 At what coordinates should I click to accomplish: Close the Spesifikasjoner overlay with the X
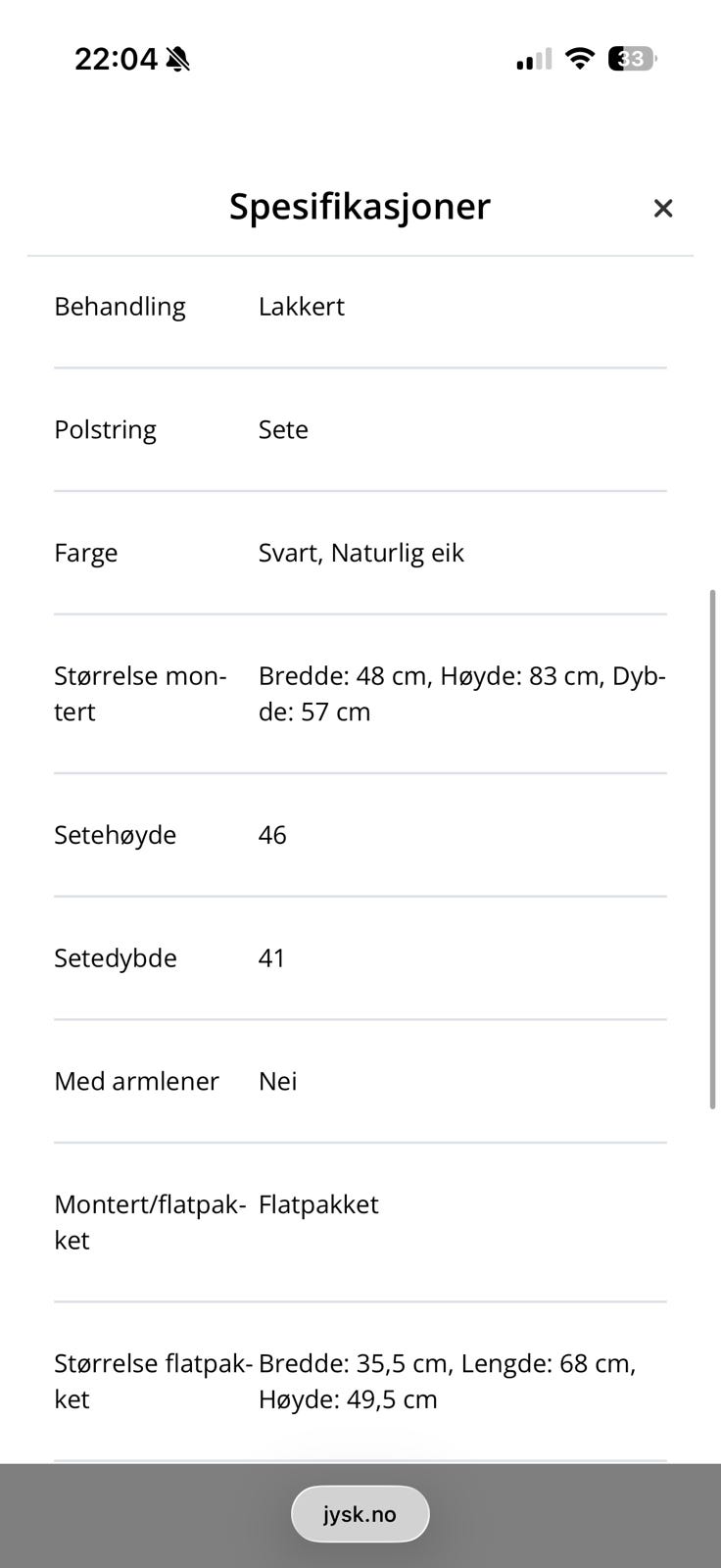[663, 208]
